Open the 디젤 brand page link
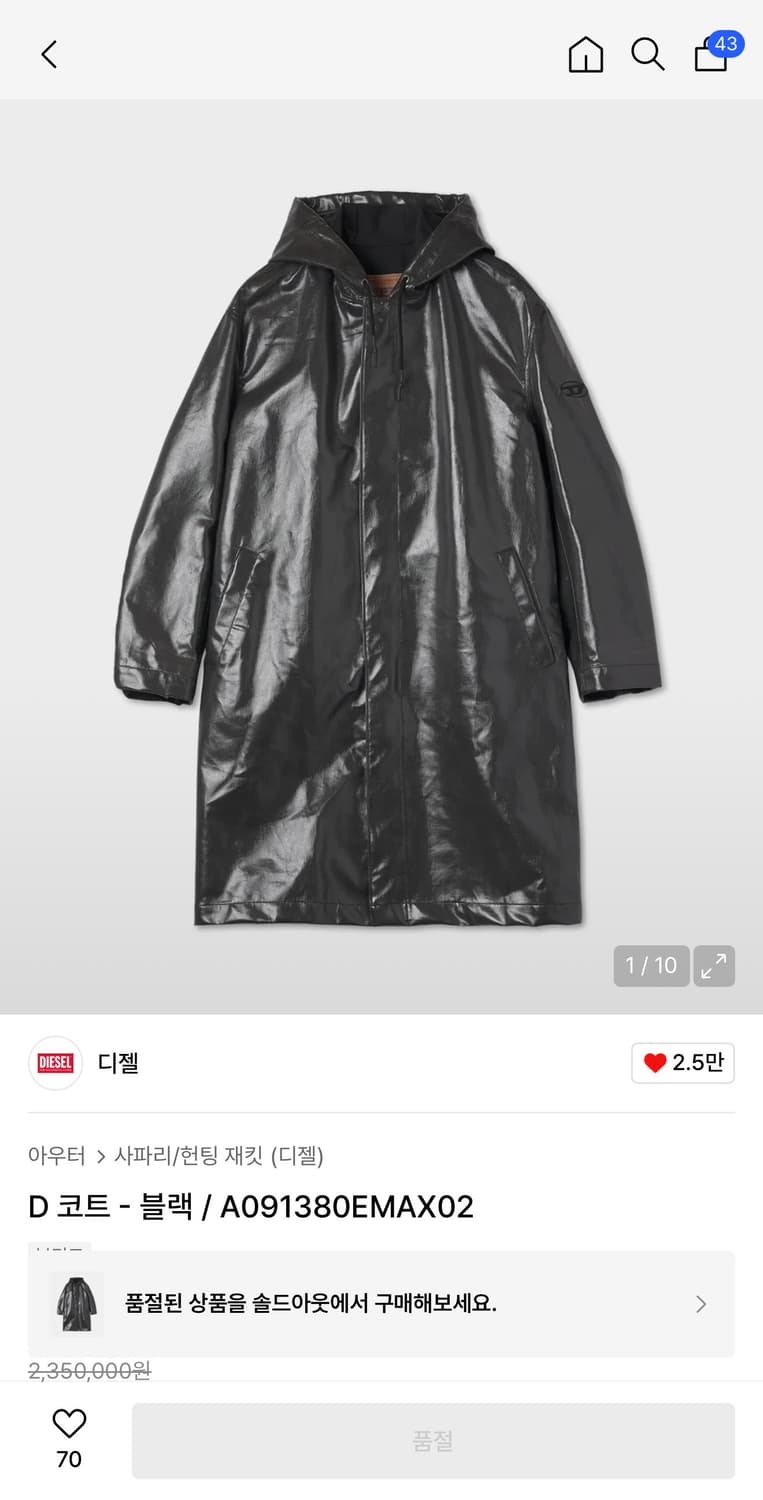Viewport: 763px width, 1500px height. pos(119,1063)
